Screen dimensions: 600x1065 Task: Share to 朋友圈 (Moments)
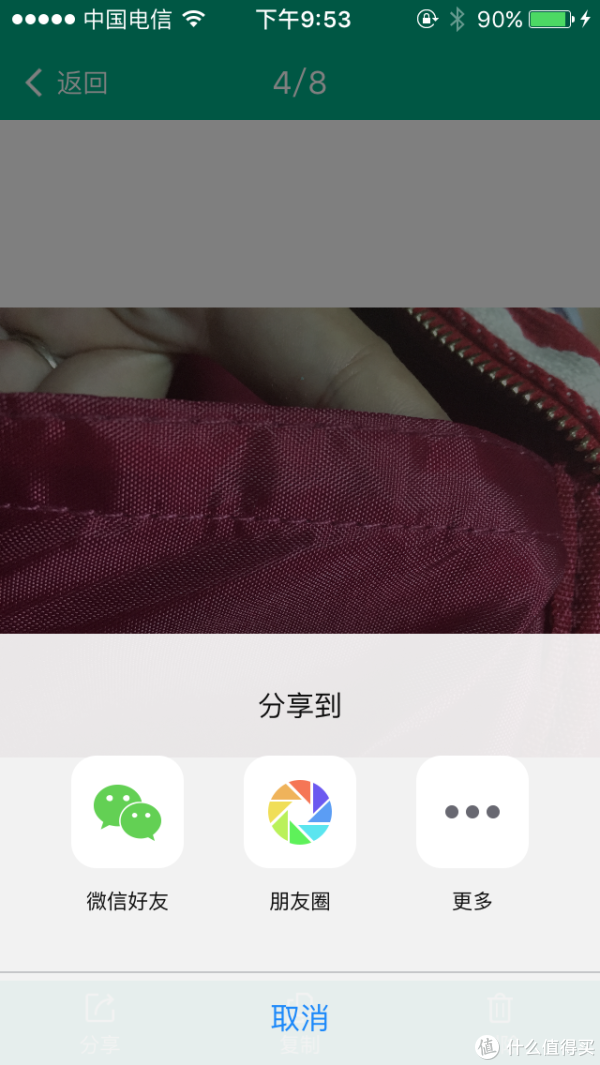point(300,812)
